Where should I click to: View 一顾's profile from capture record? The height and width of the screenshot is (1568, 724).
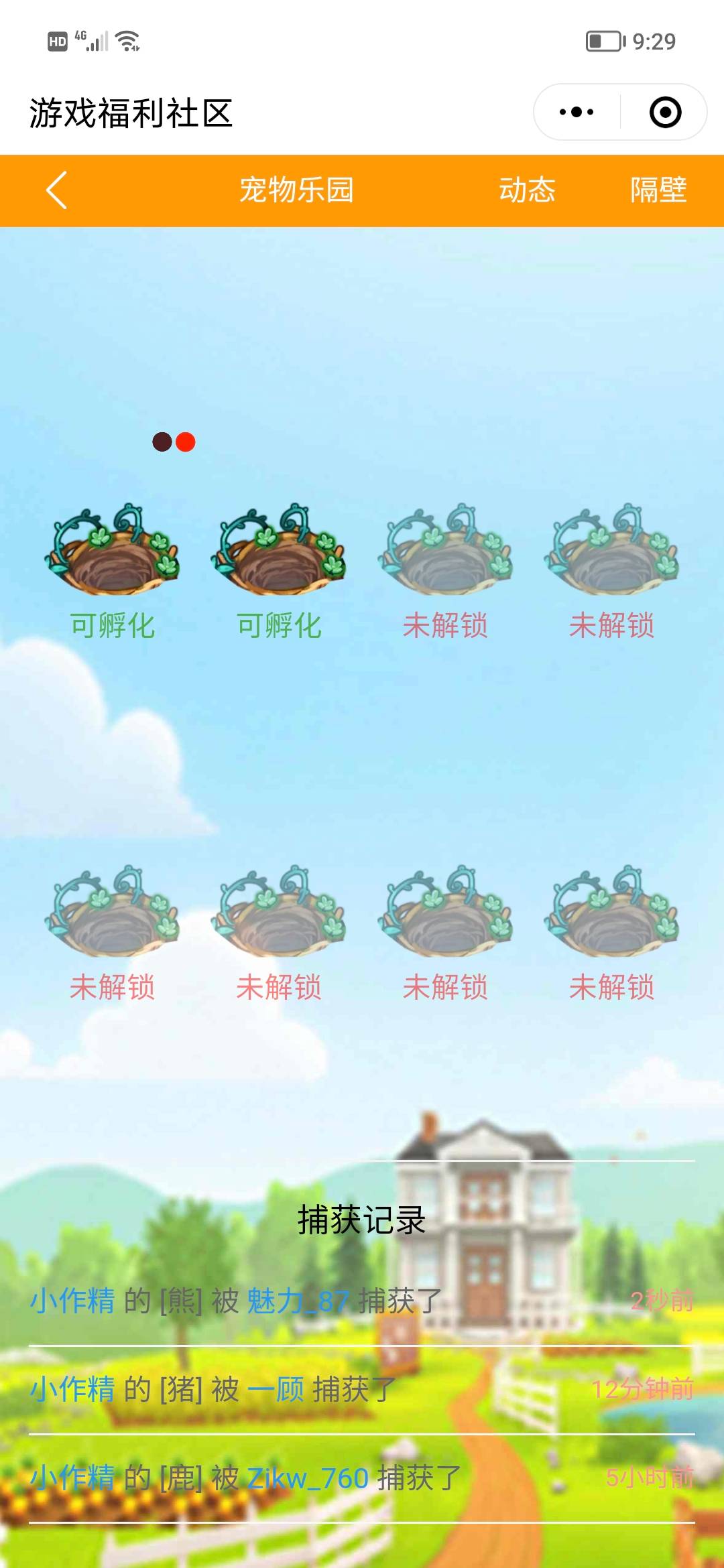tap(276, 1390)
